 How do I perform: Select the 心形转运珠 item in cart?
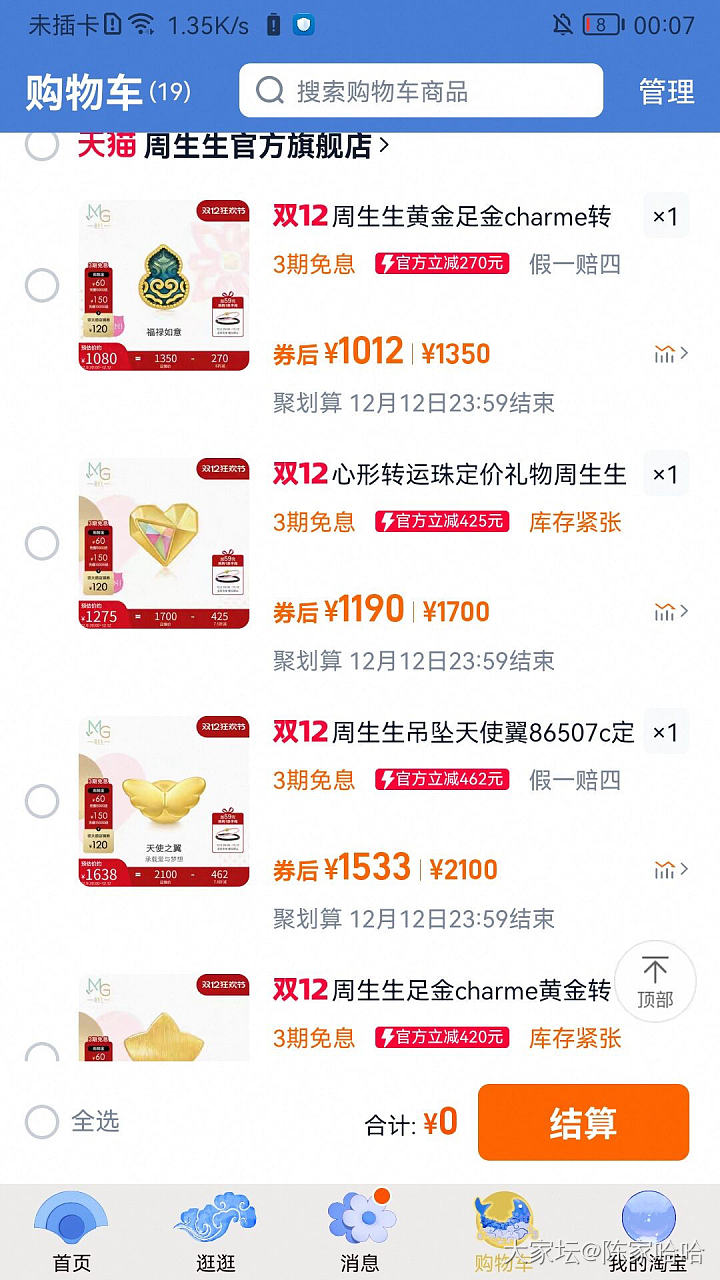(x=42, y=544)
